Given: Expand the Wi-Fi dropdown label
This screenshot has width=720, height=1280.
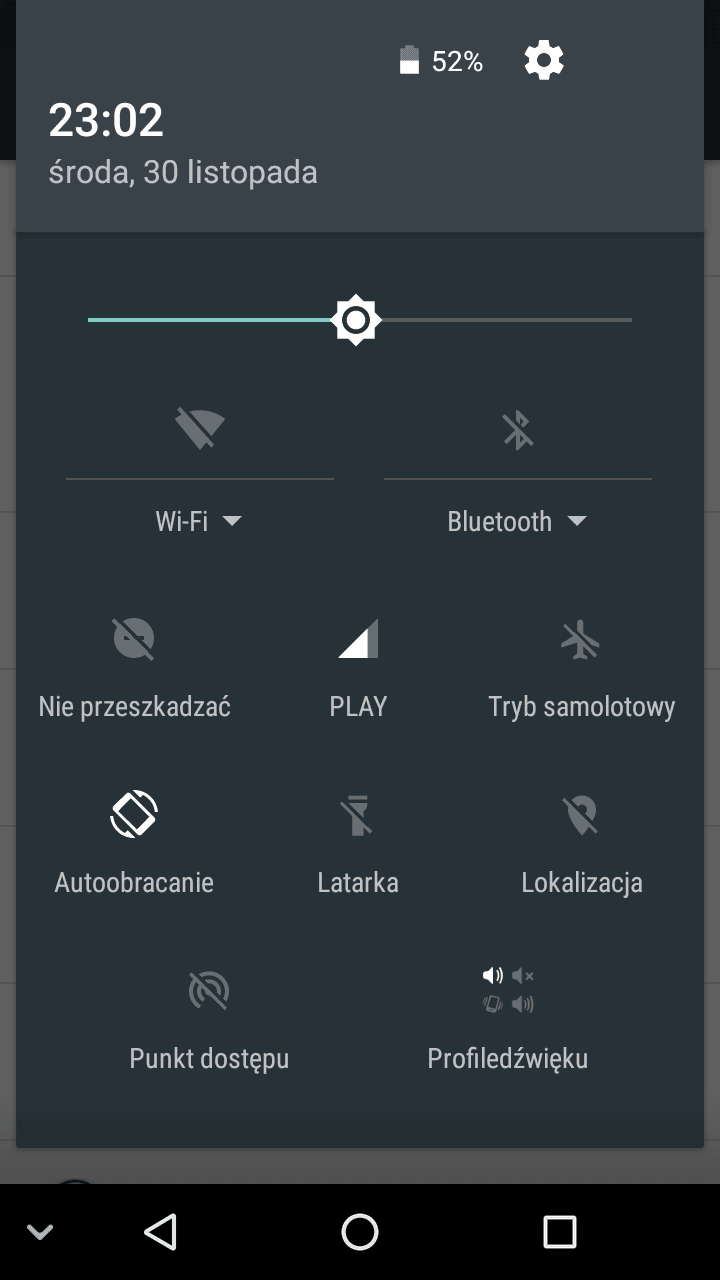Looking at the screenshot, I should [x=199, y=521].
